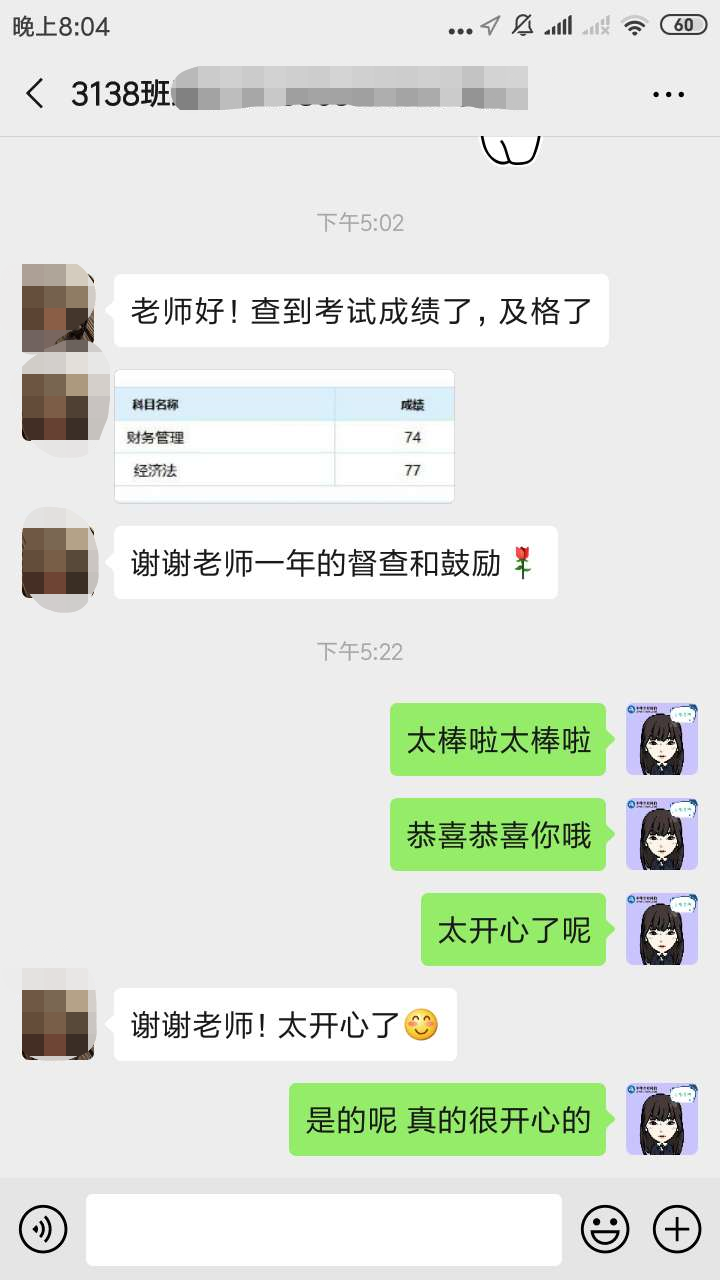720x1280 pixels.
Task: Tap the sender's blurred profile avatar
Action: coord(57,305)
